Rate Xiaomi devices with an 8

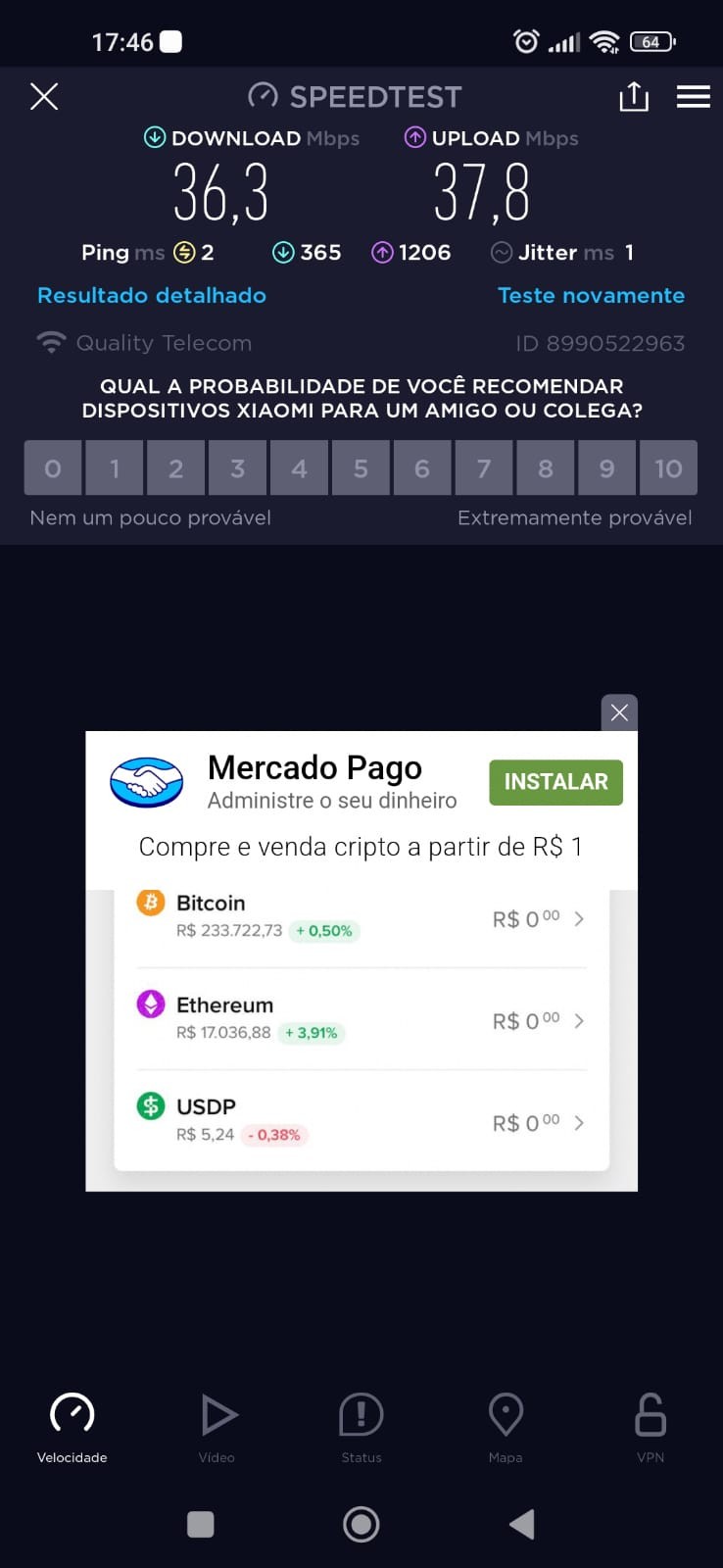tap(546, 468)
